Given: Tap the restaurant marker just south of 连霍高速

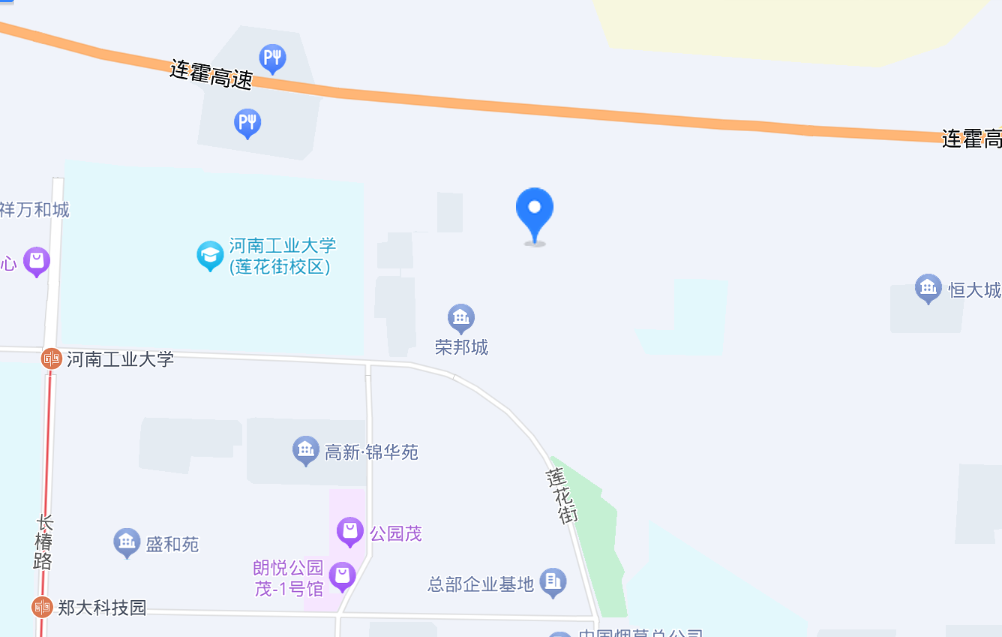Looking at the screenshot, I should point(247,124).
